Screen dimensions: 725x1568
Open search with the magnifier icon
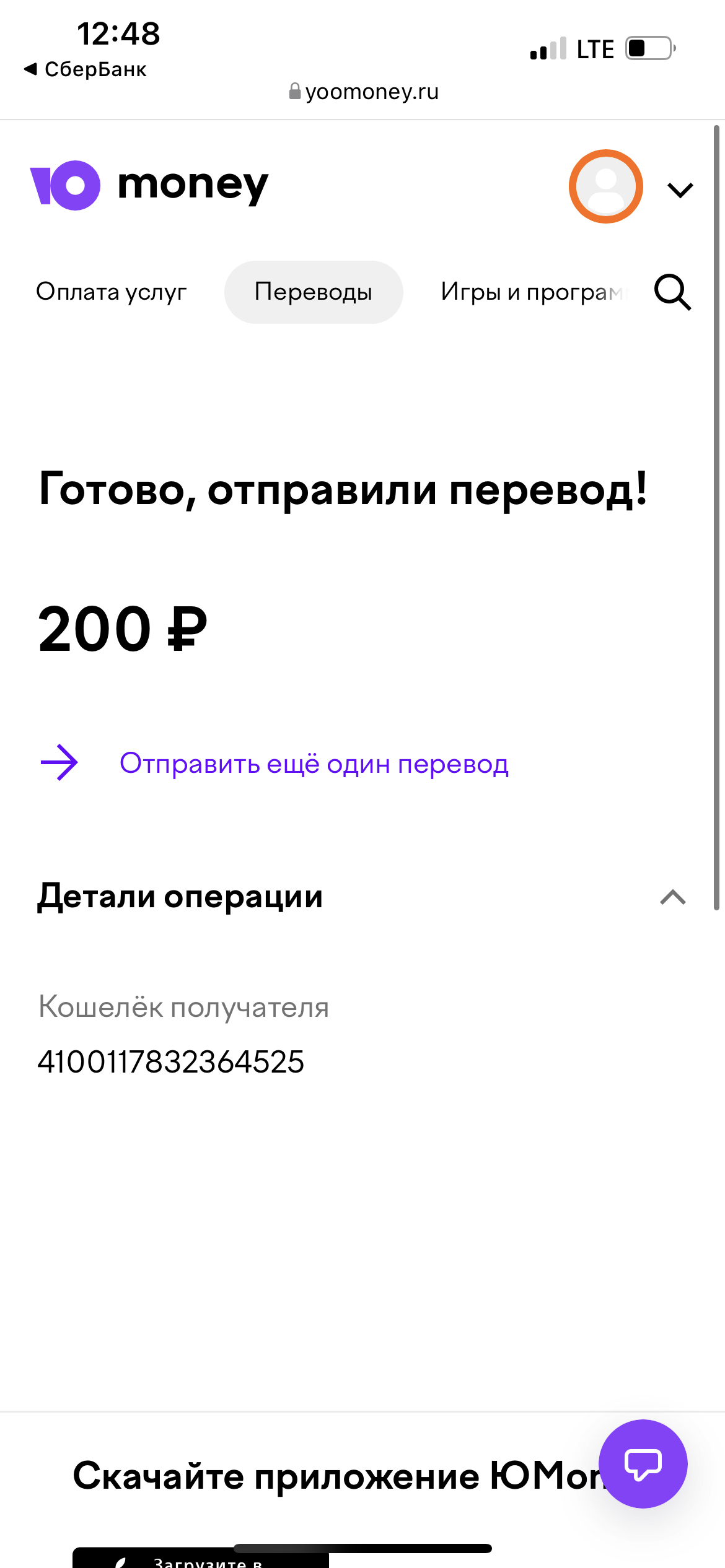[673, 292]
